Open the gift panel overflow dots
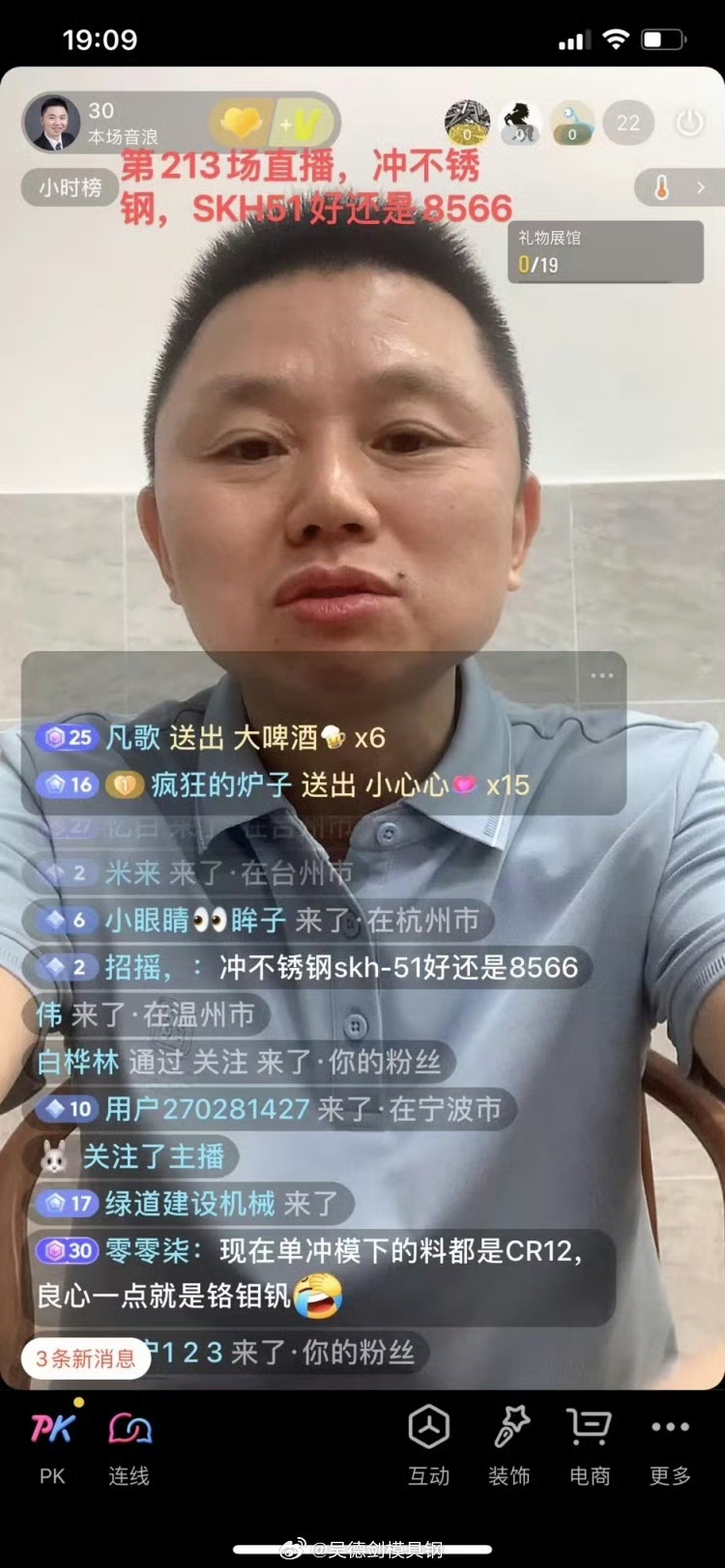Screen dimensions: 725x1568 point(601,675)
